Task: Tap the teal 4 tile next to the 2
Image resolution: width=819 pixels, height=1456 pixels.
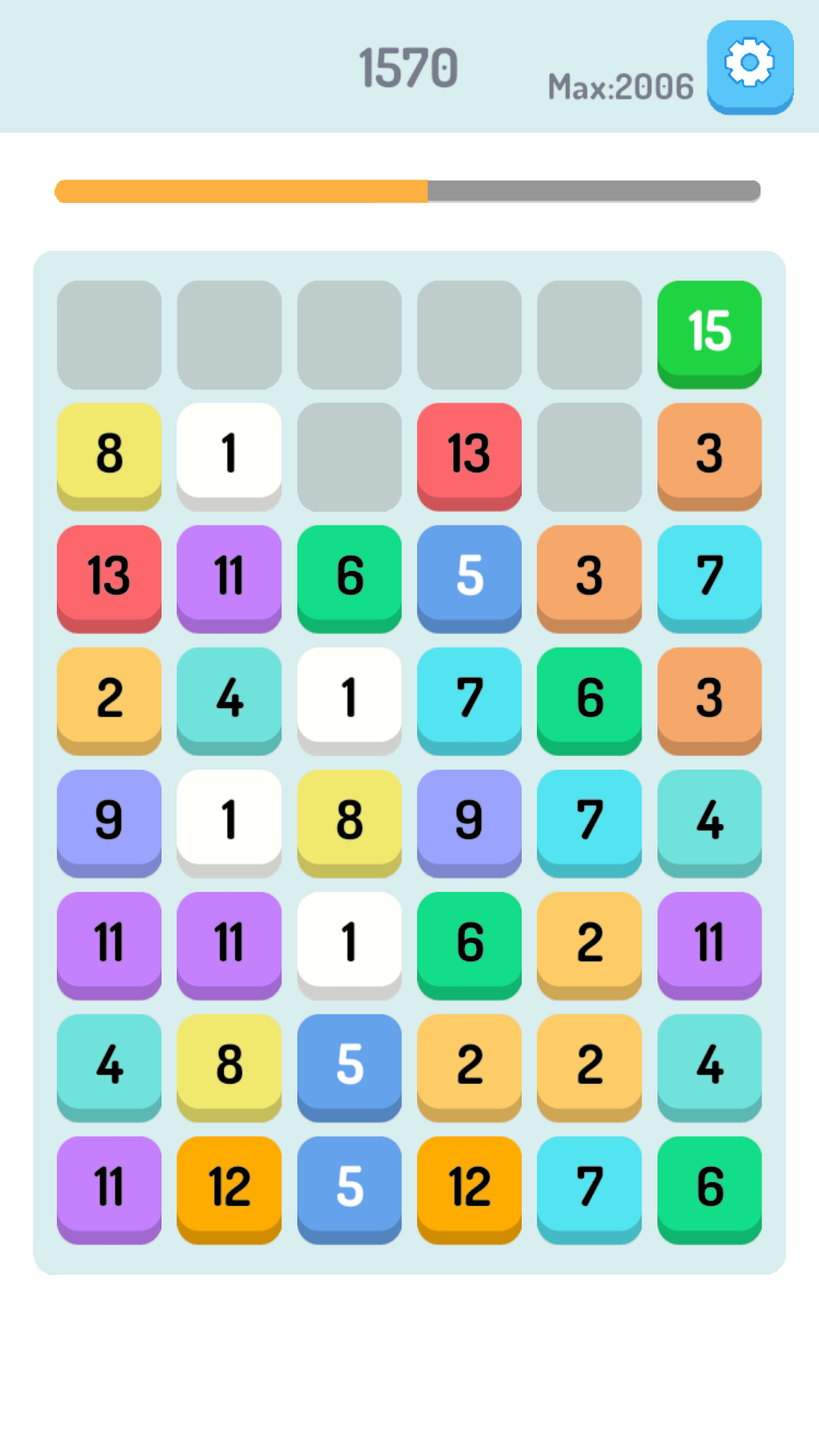Action: tap(229, 701)
